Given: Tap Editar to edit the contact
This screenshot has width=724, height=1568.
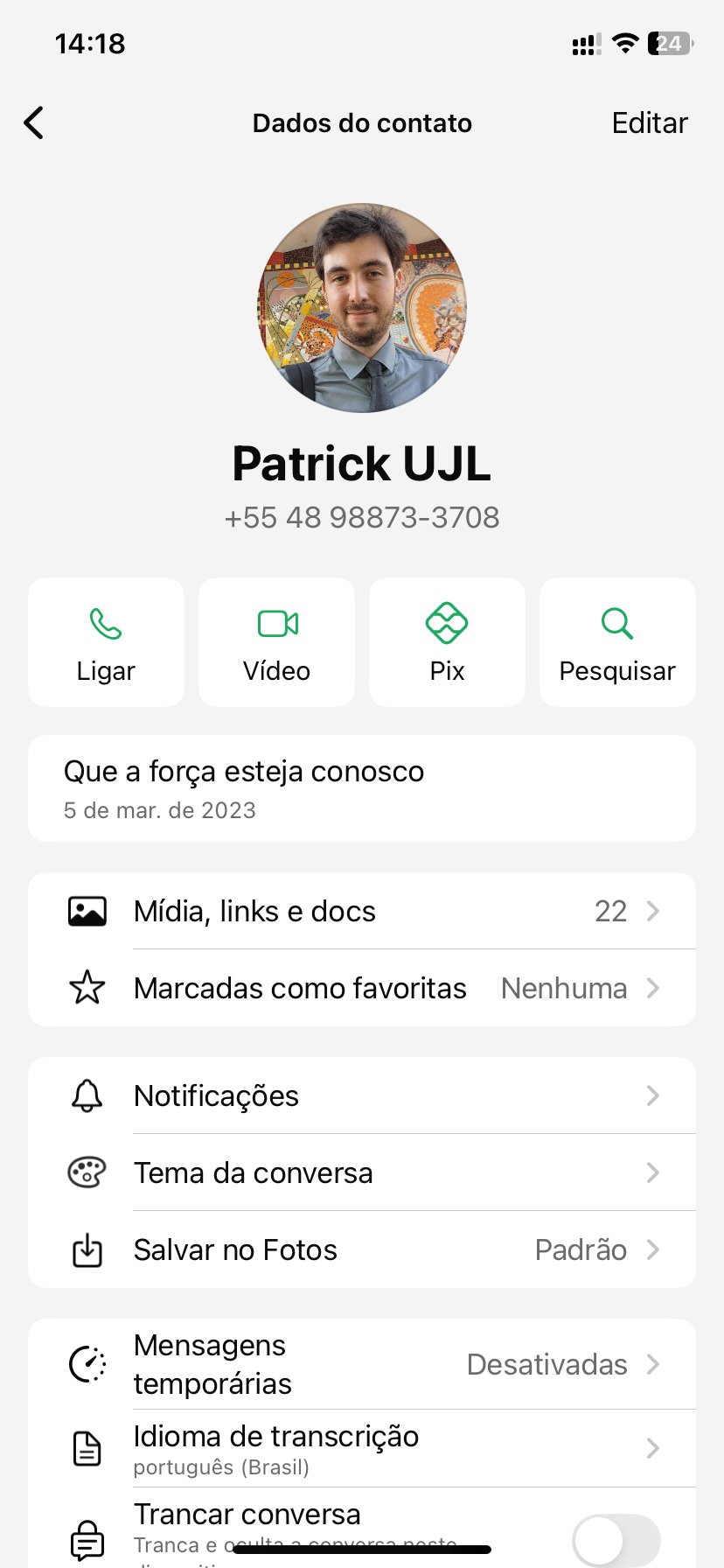Looking at the screenshot, I should (x=649, y=123).
